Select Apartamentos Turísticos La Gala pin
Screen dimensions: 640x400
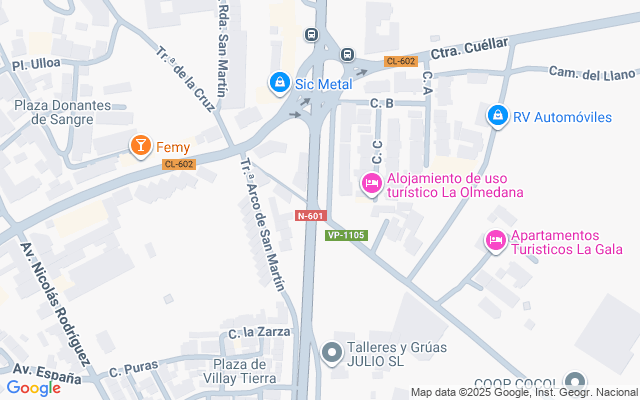click(495, 241)
